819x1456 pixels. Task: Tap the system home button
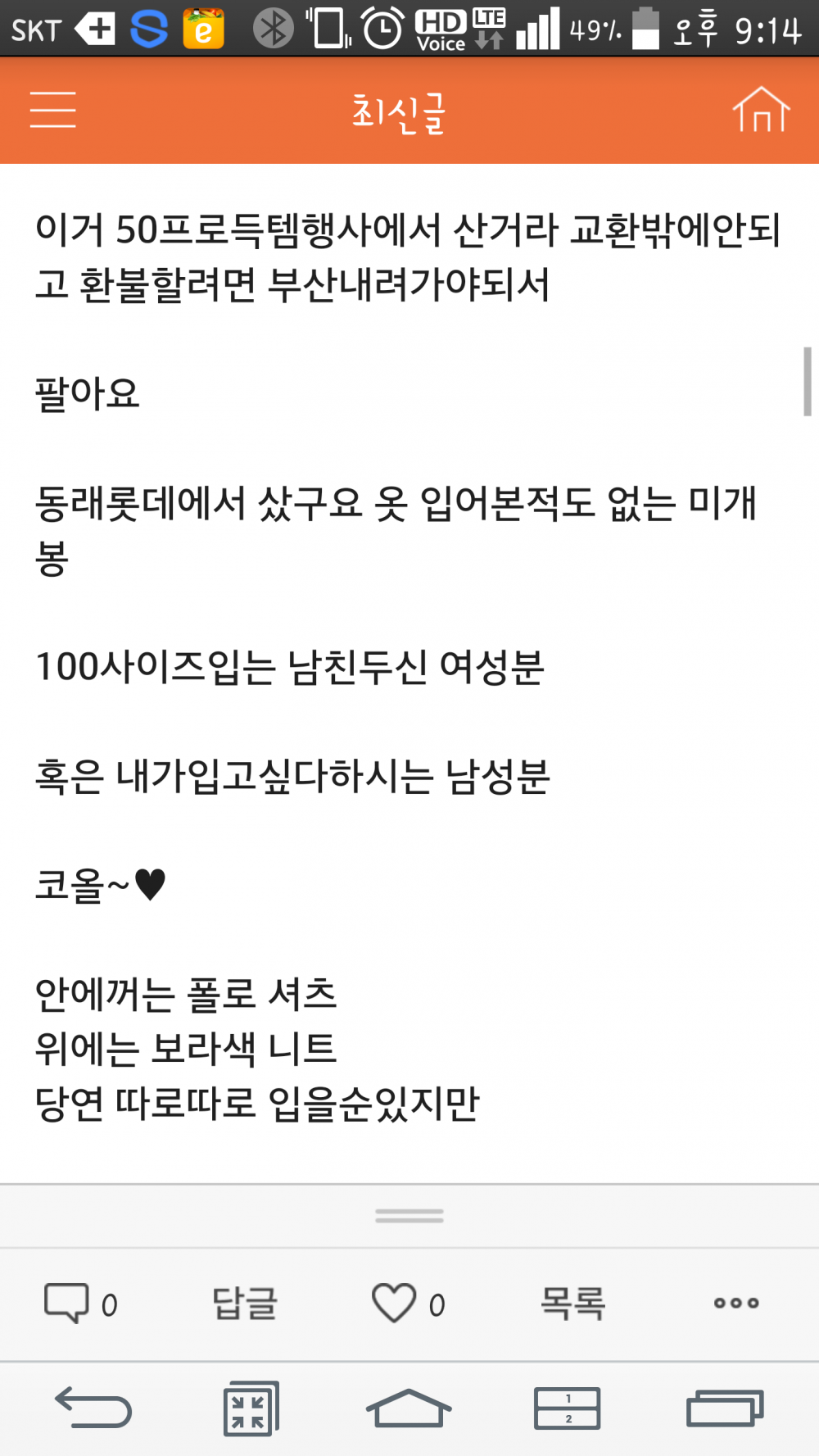point(409,1408)
